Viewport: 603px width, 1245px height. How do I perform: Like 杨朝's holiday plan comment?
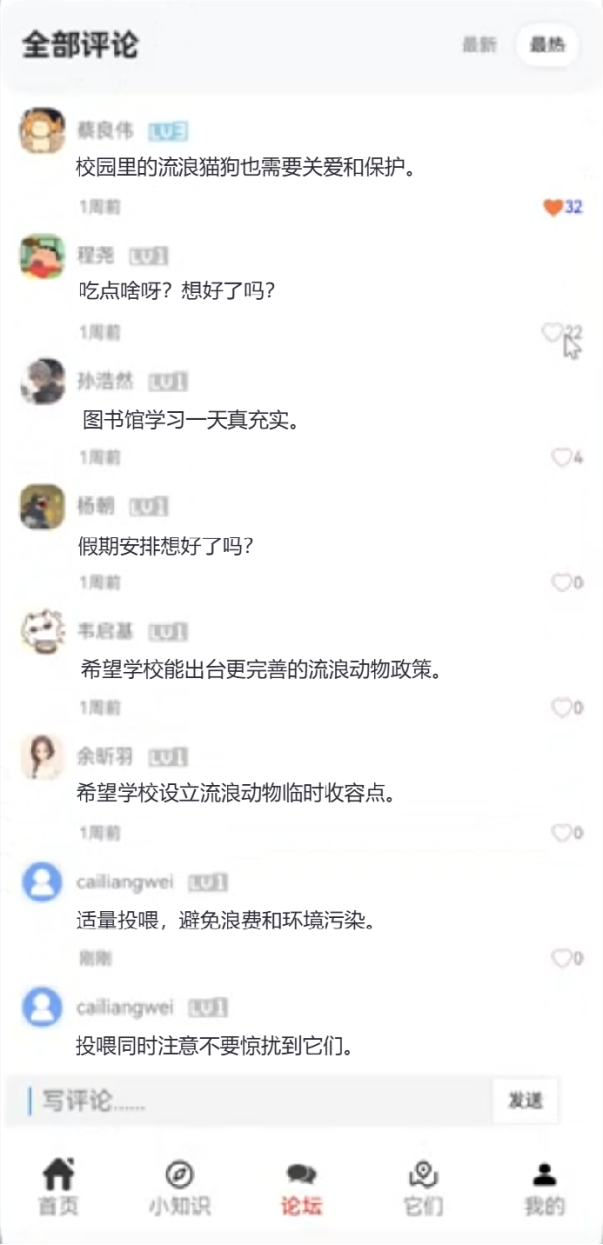pyautogui.click(x=561, y=582)
